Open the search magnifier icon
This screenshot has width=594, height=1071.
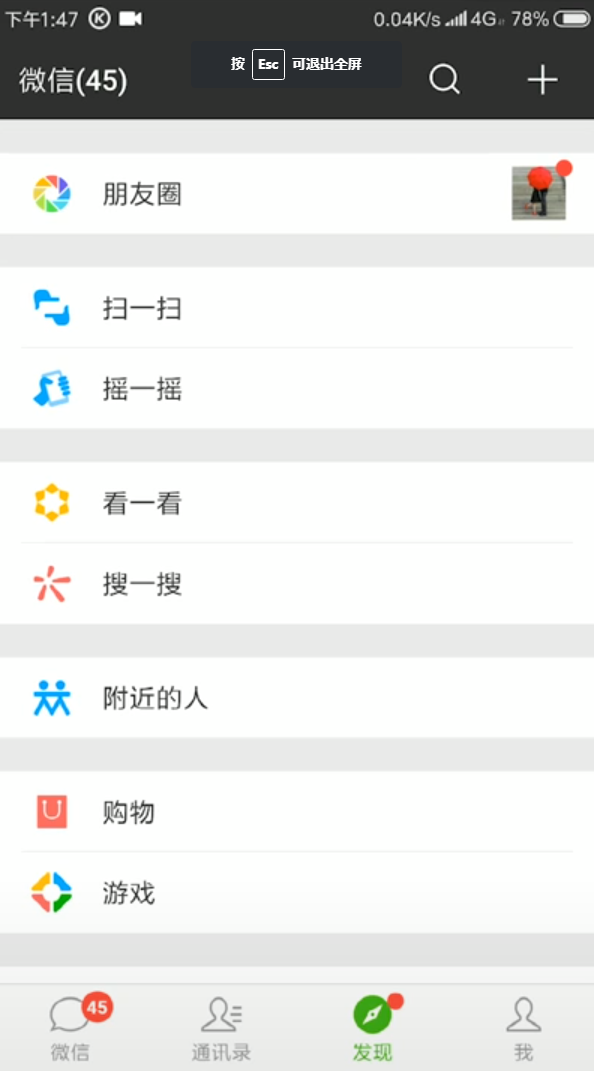coord(444,80)
